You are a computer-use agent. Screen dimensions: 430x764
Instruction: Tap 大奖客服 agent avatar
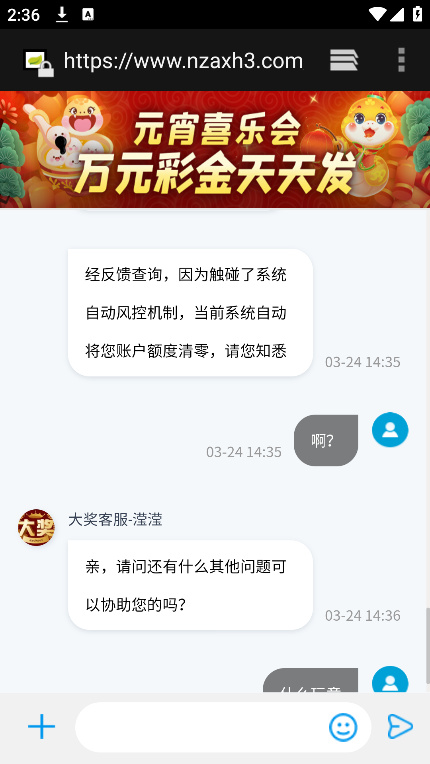[x=36, y=527]
